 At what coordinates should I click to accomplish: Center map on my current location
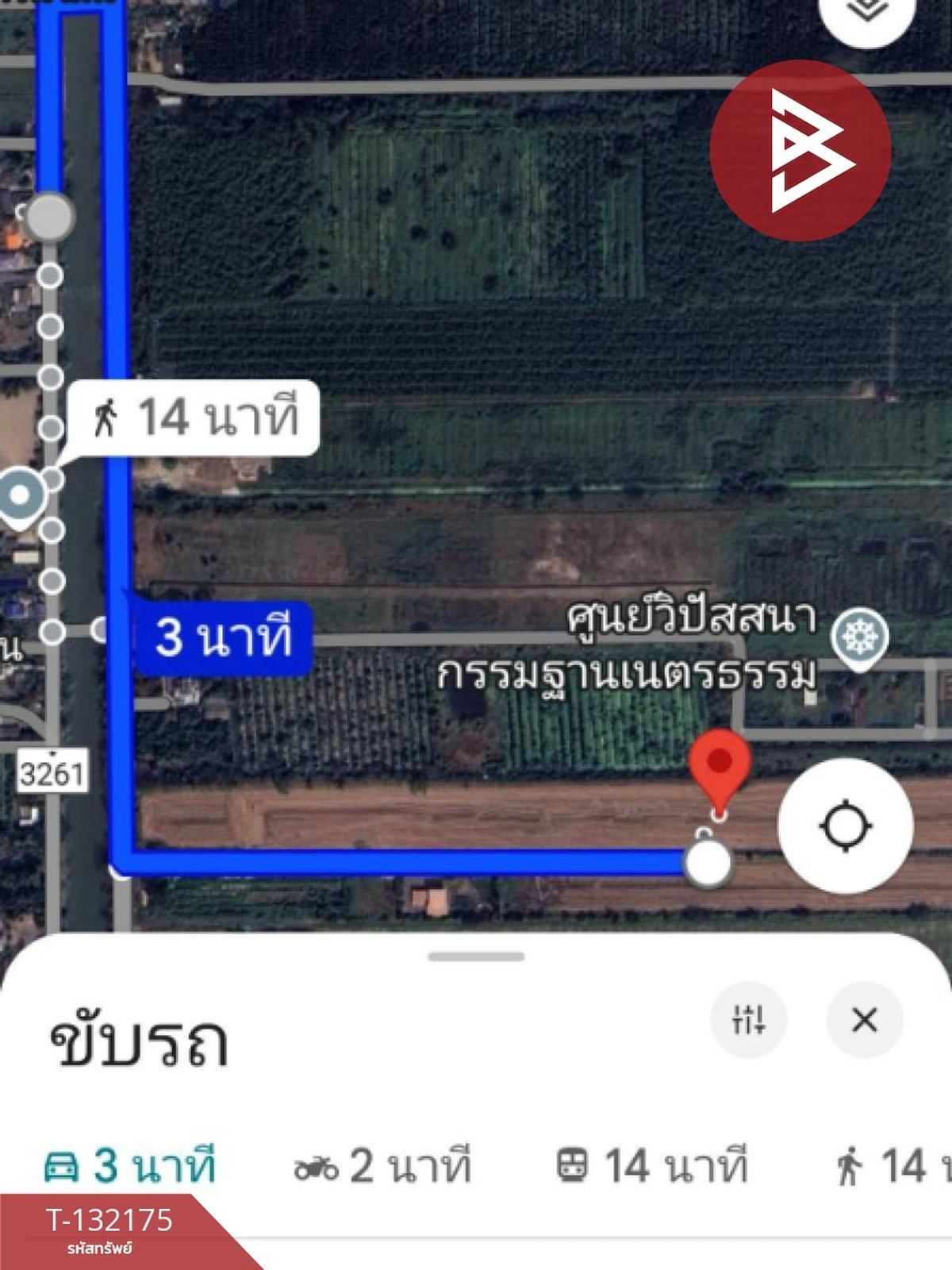(x=845, y=826)
